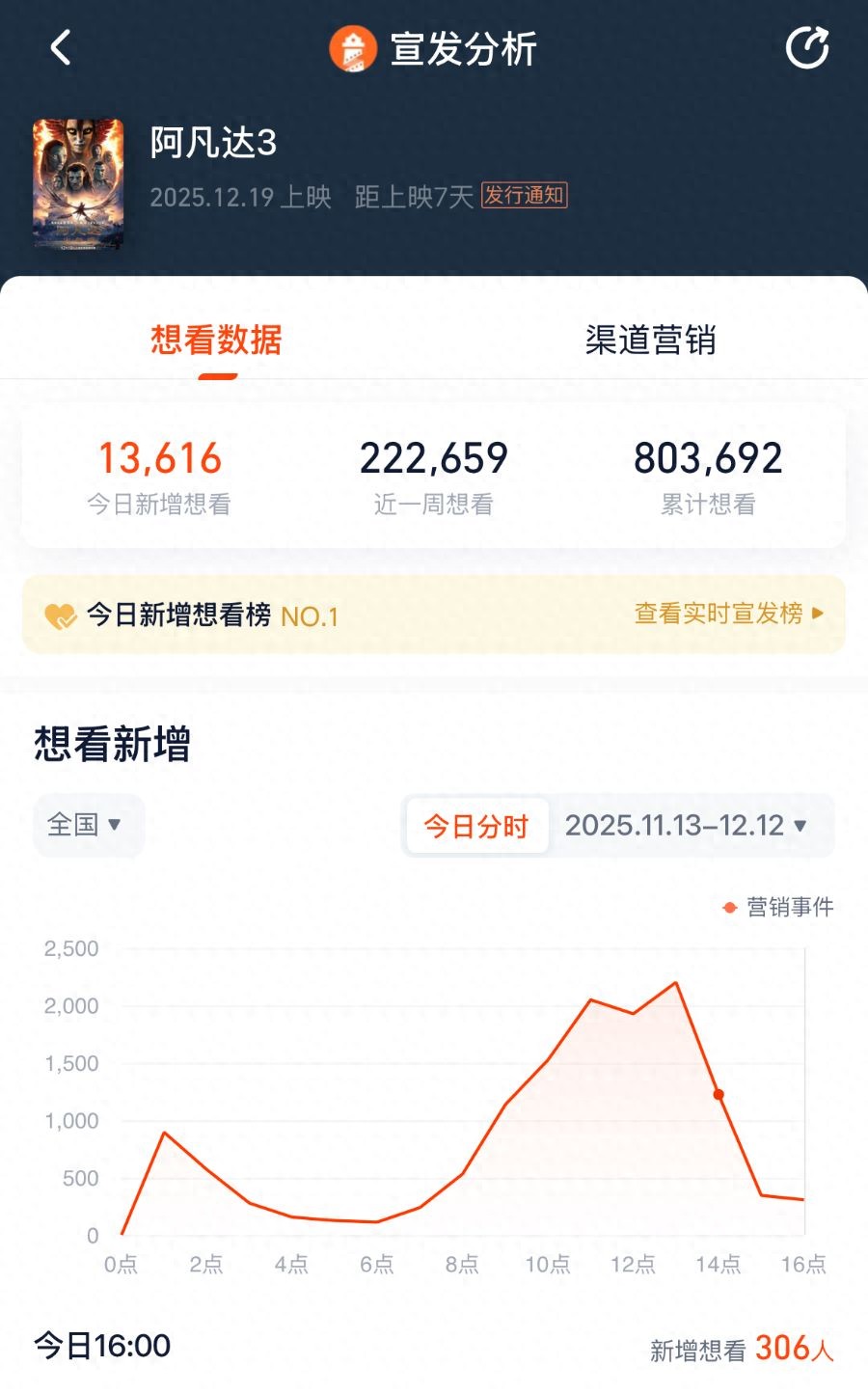Switch to the 渠道营销 tab

[x=651, y=342]
